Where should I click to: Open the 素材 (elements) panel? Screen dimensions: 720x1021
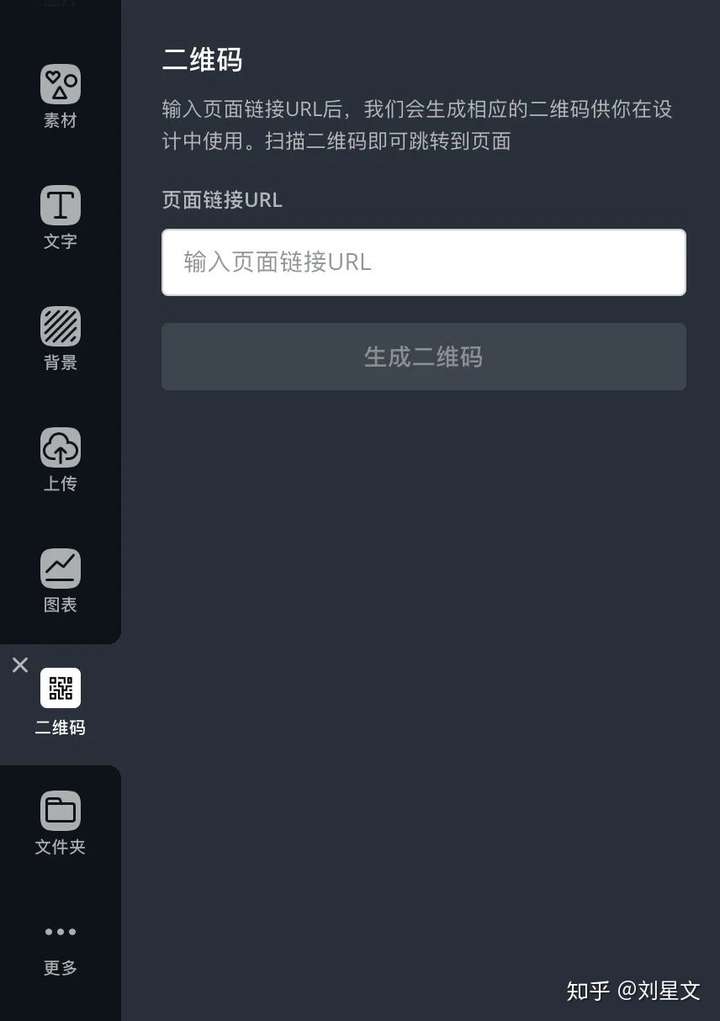(x=60, y=96)
